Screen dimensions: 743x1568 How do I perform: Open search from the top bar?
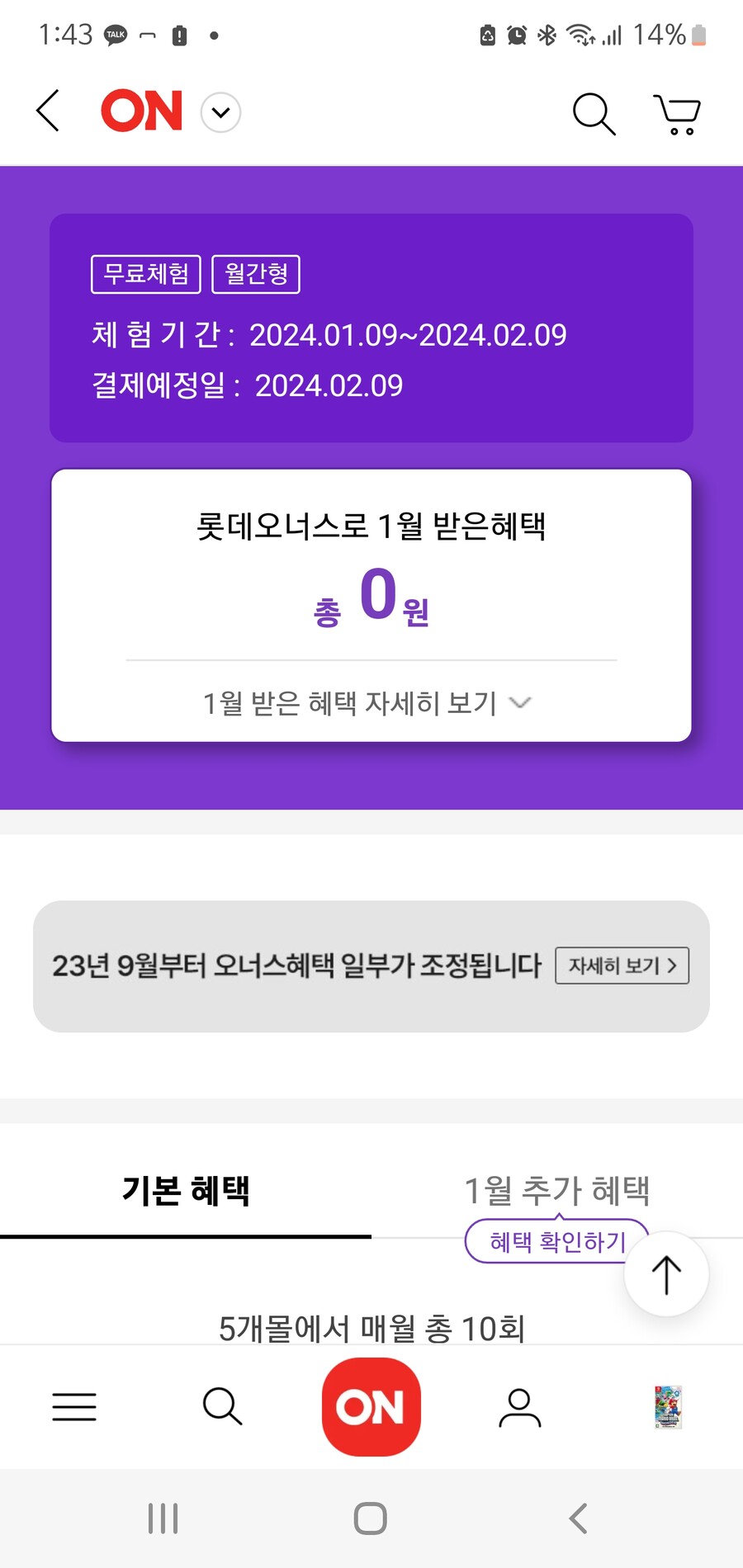tap(593, 113)
